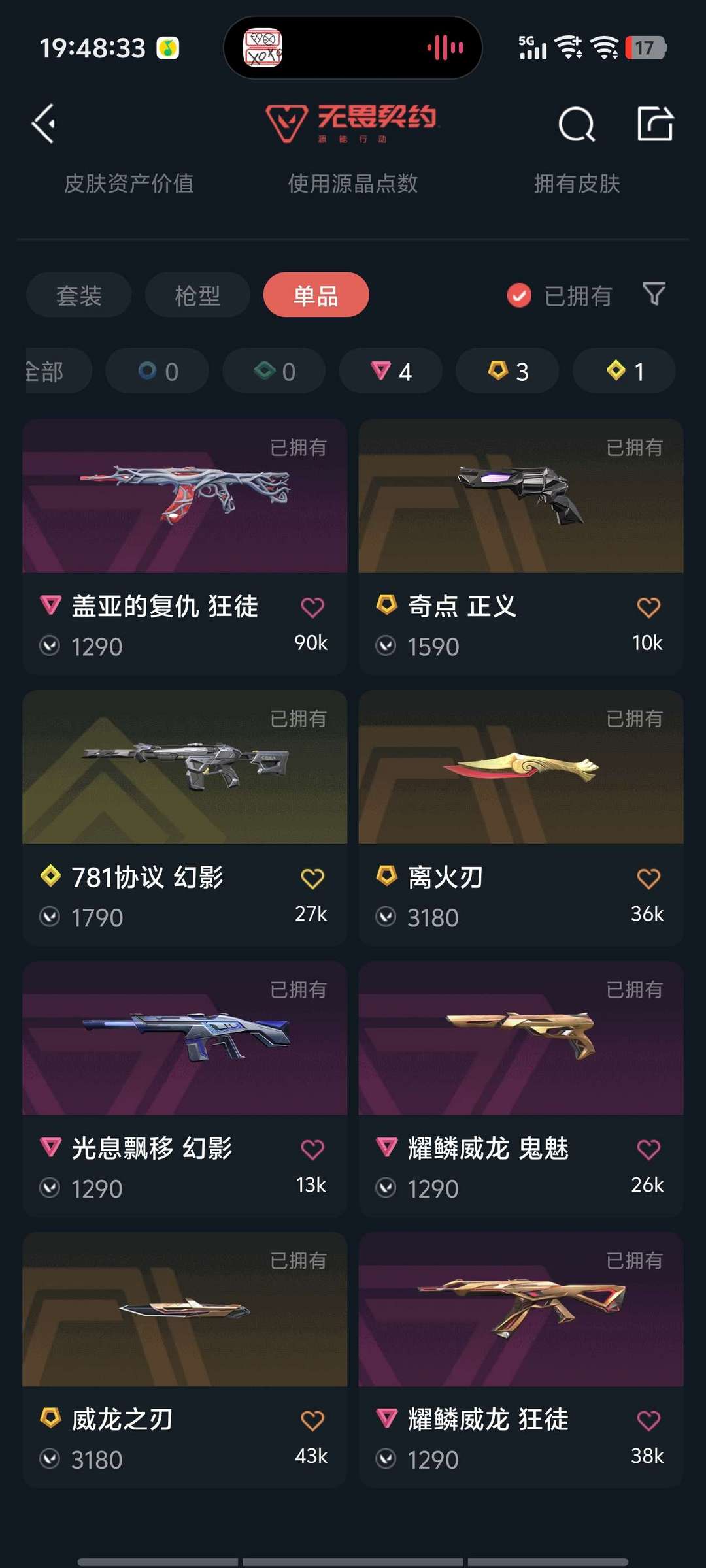Like the 耀鳞威龙 狂徒 skin

pyautogui.click(x=648, y=1421)
